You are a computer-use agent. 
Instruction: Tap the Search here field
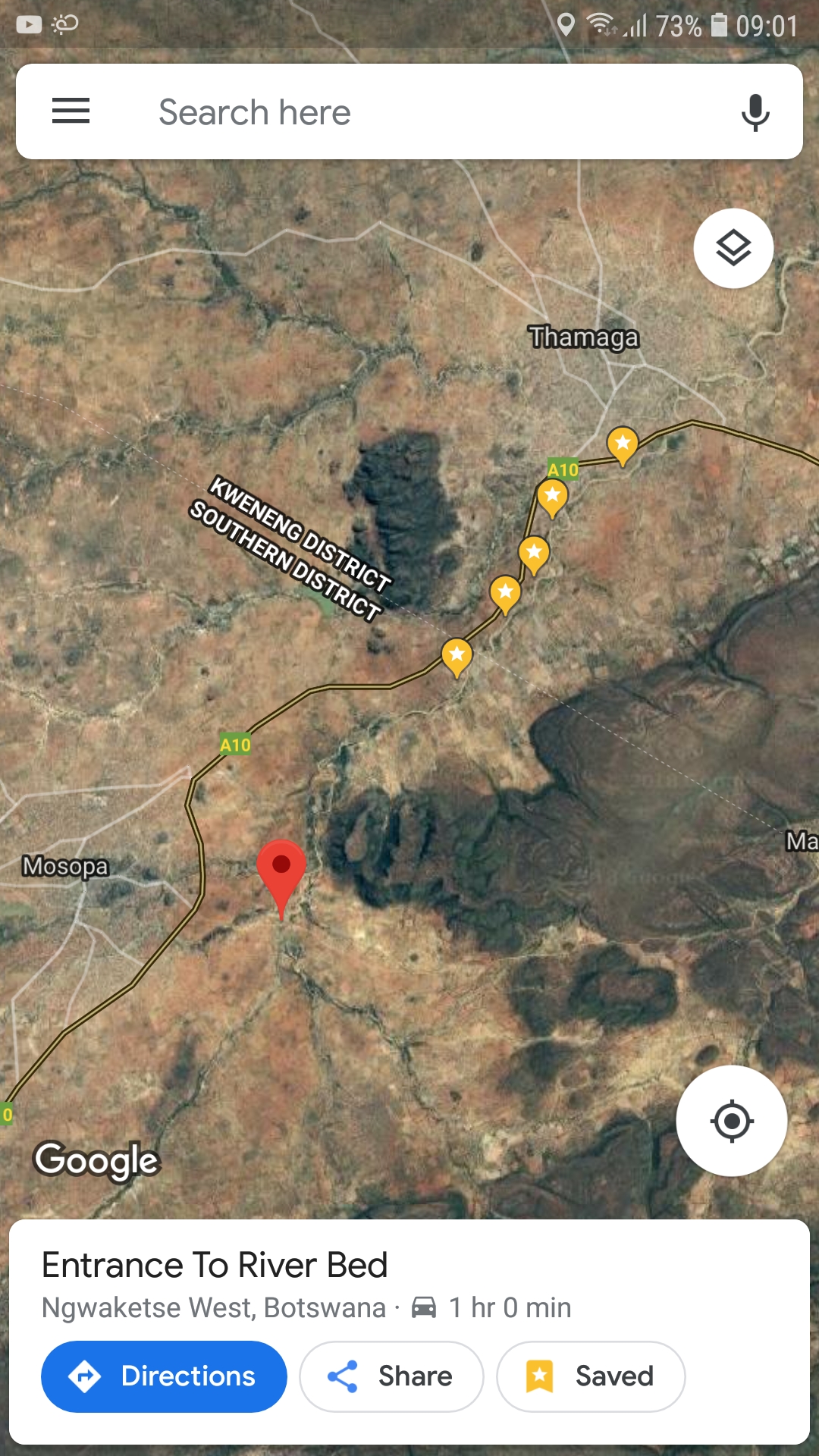pos(409,111)
